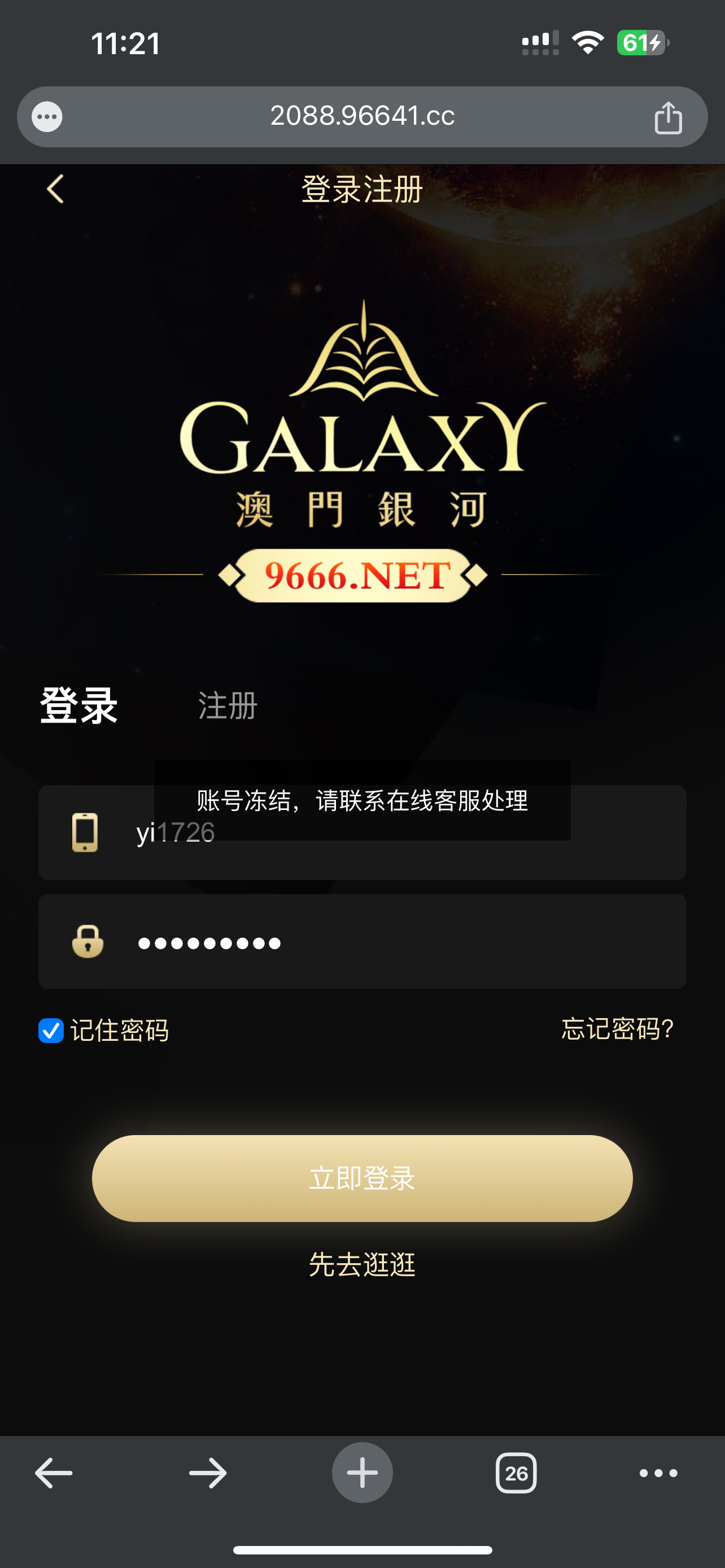
Task: Navigate back in the browser toolbar
Action: click(x=54, y=1473)
